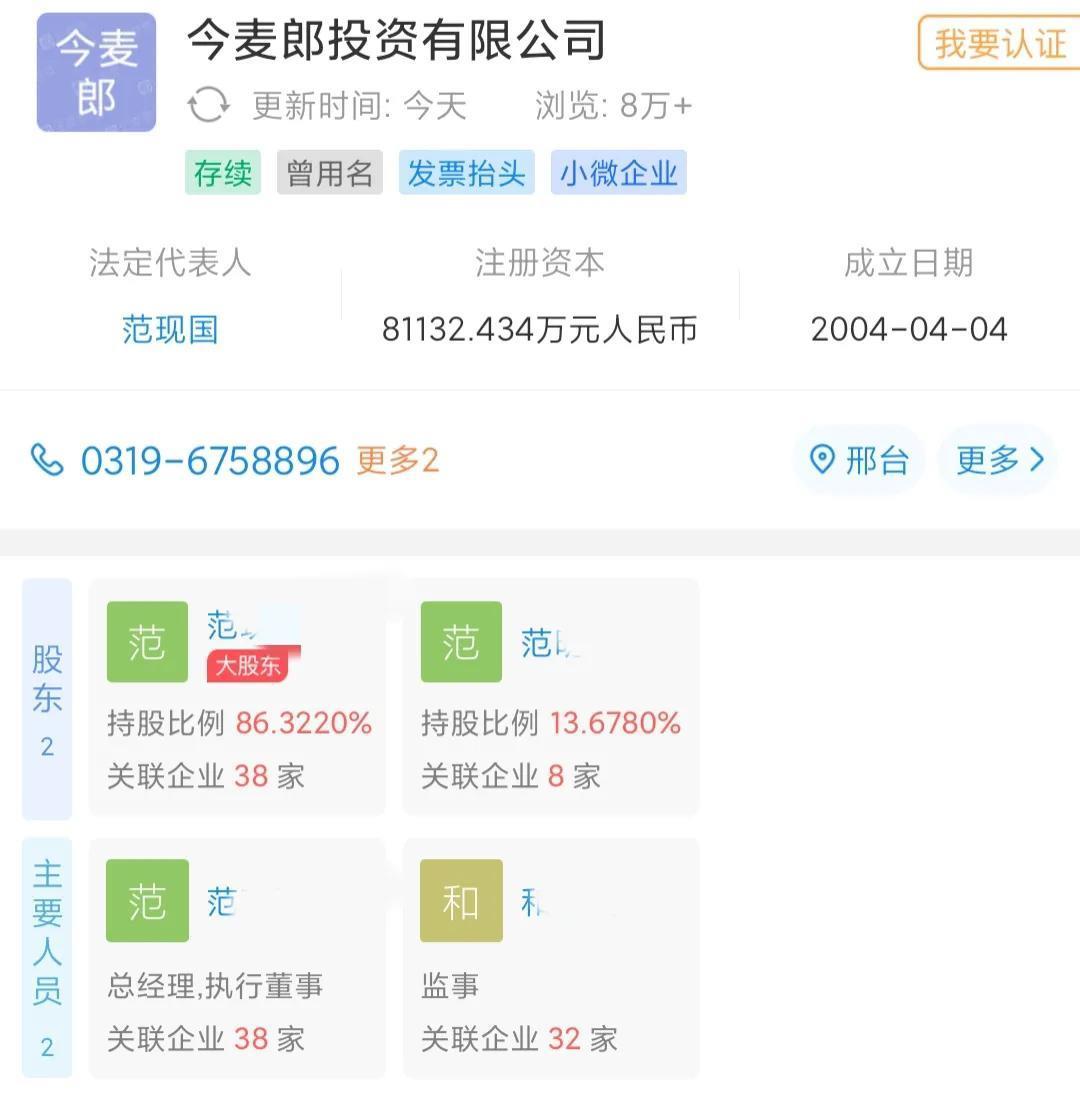
Task: Open the 总经理,执行董事 person card
Action: click(x=237, y=958)
